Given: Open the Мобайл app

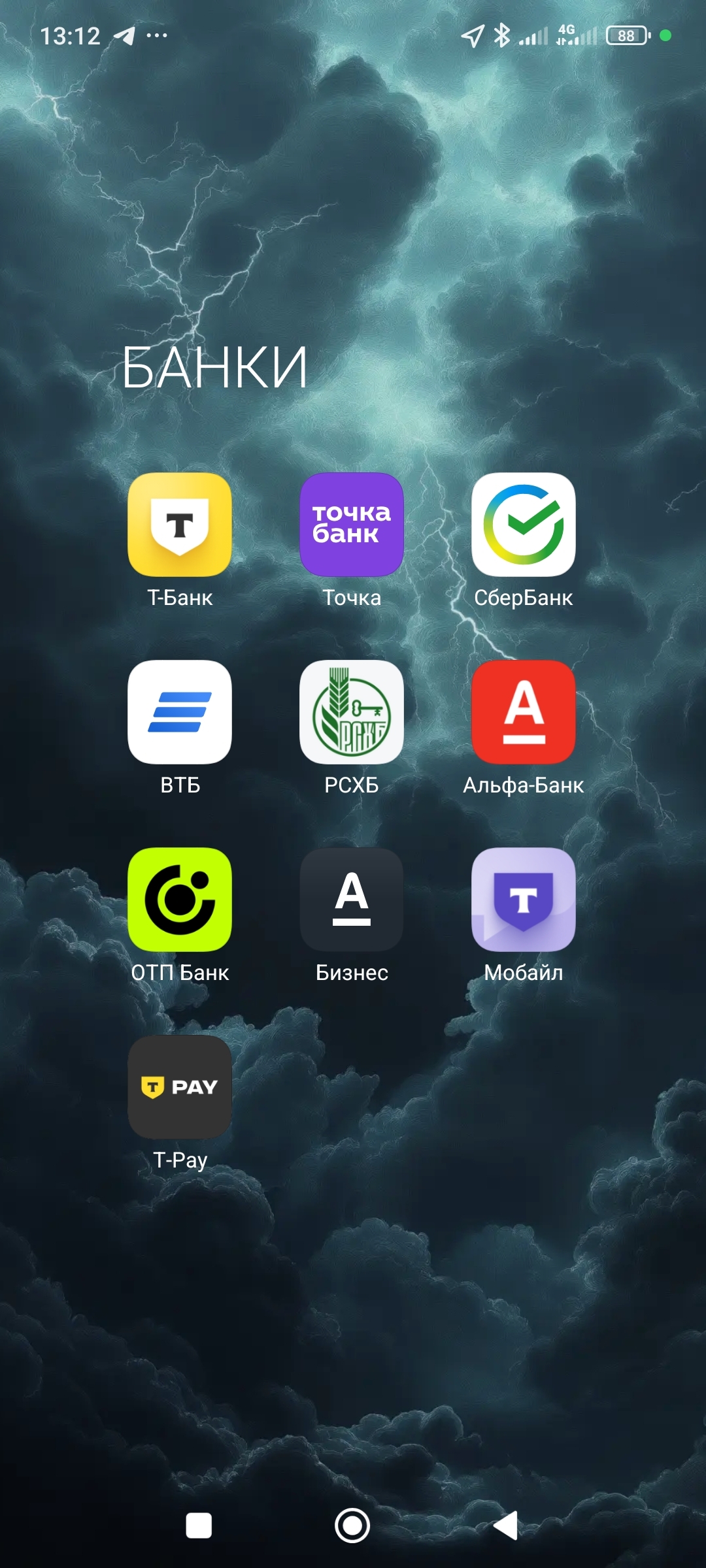Looking at the screenshot, I should click(524, 900).
